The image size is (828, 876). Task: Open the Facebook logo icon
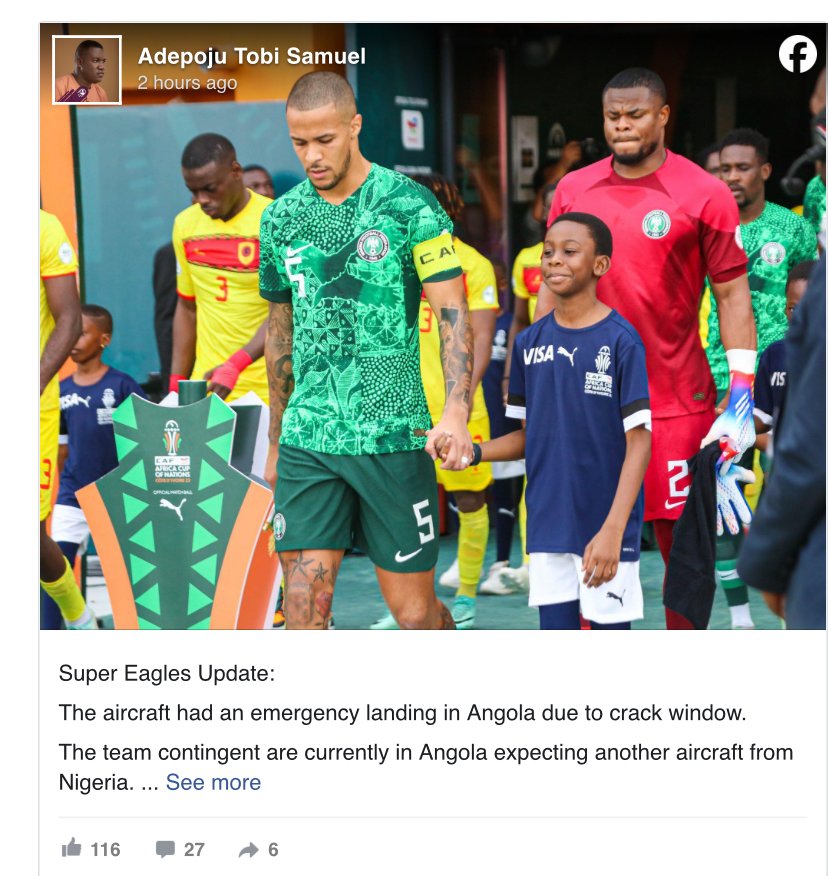pos(797,54)
